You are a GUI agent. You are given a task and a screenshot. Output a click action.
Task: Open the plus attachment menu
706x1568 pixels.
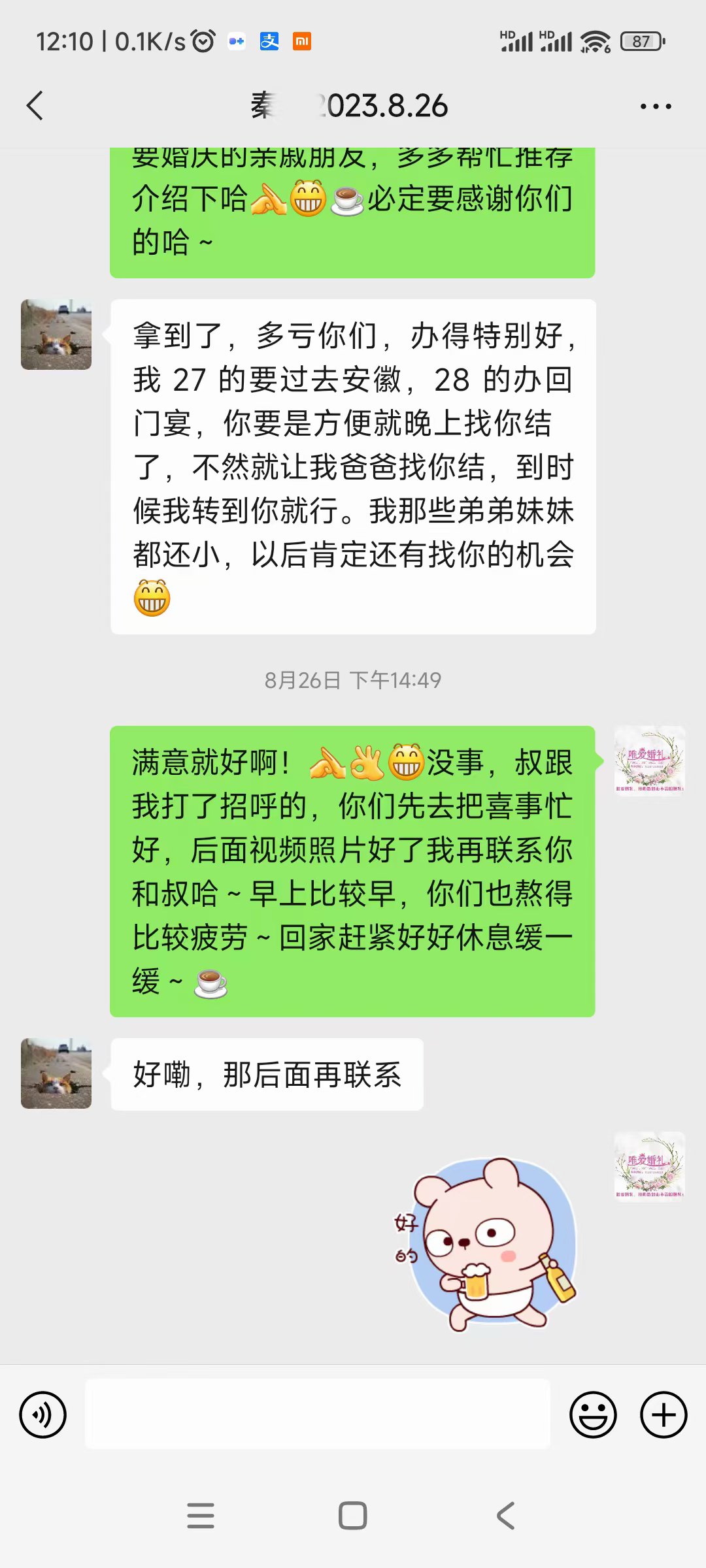pyautogui.click(x=664, y=1414)
